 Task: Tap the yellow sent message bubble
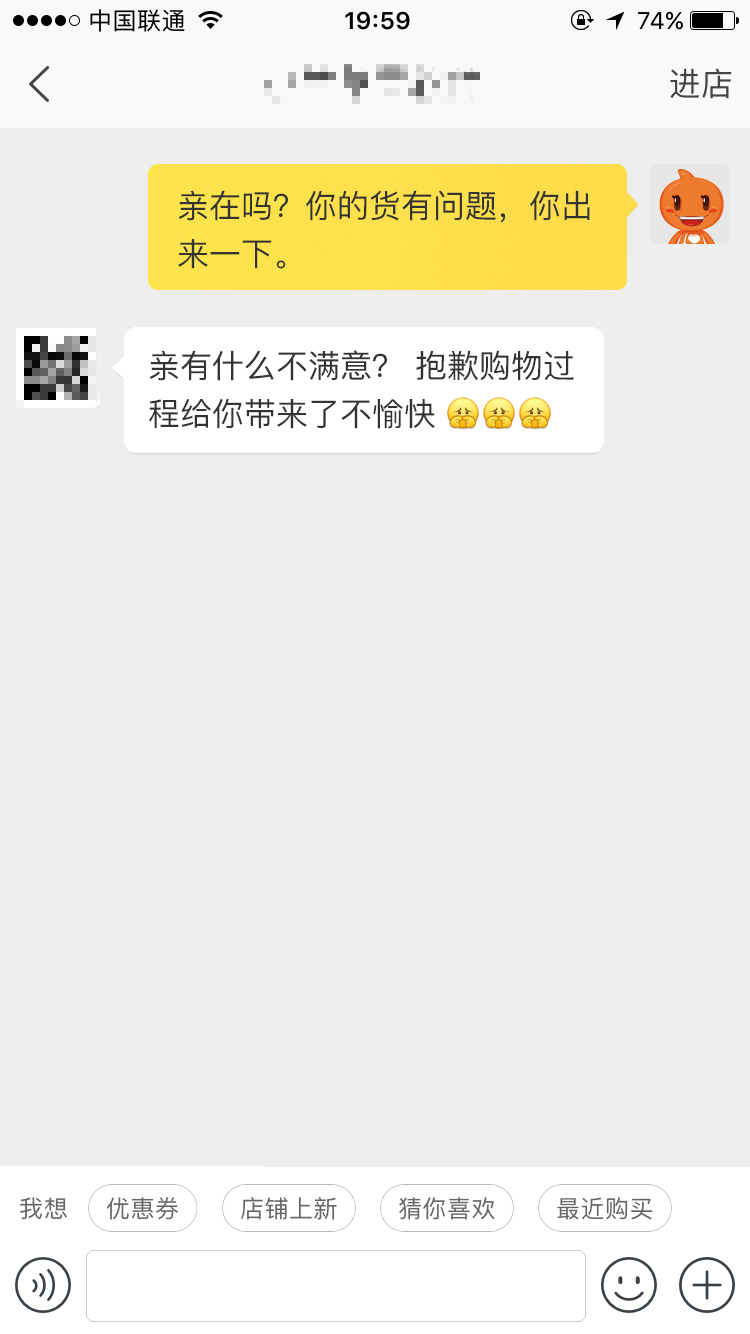(386, 226)
